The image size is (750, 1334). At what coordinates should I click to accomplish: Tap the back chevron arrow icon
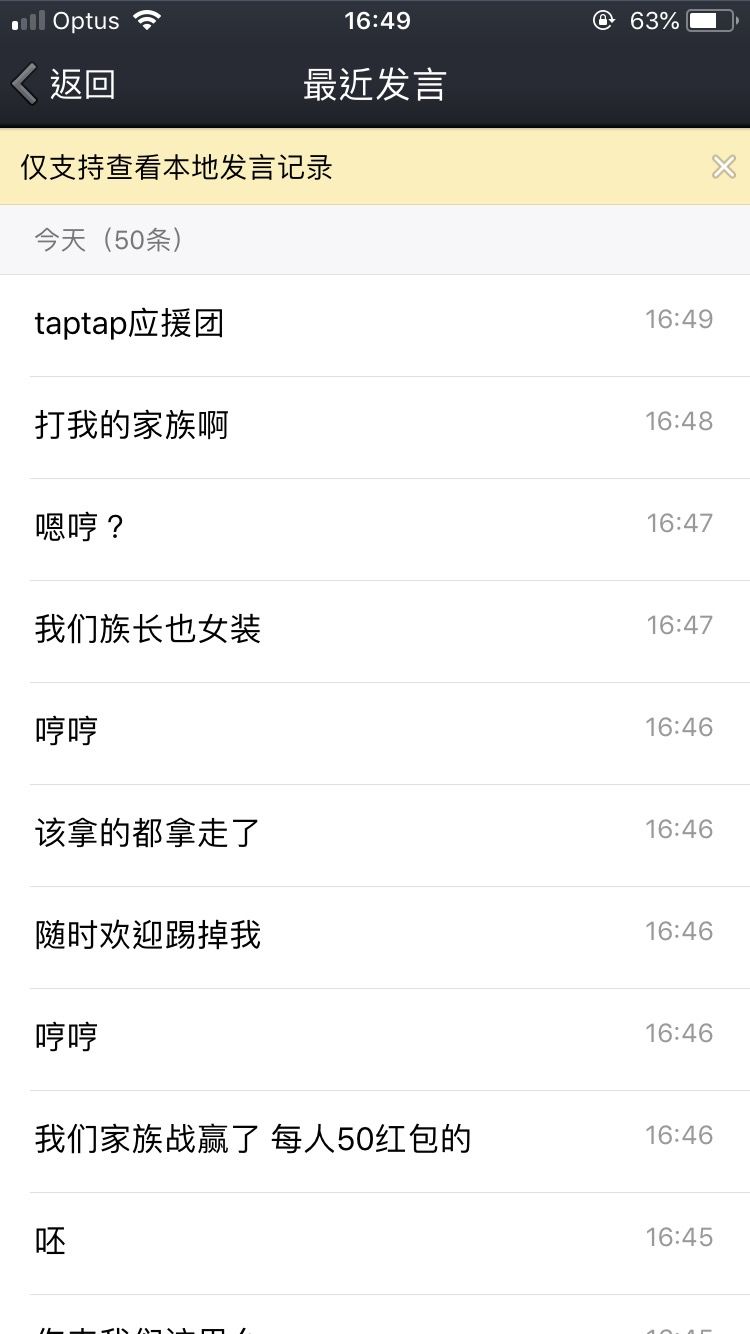(24, 84)
